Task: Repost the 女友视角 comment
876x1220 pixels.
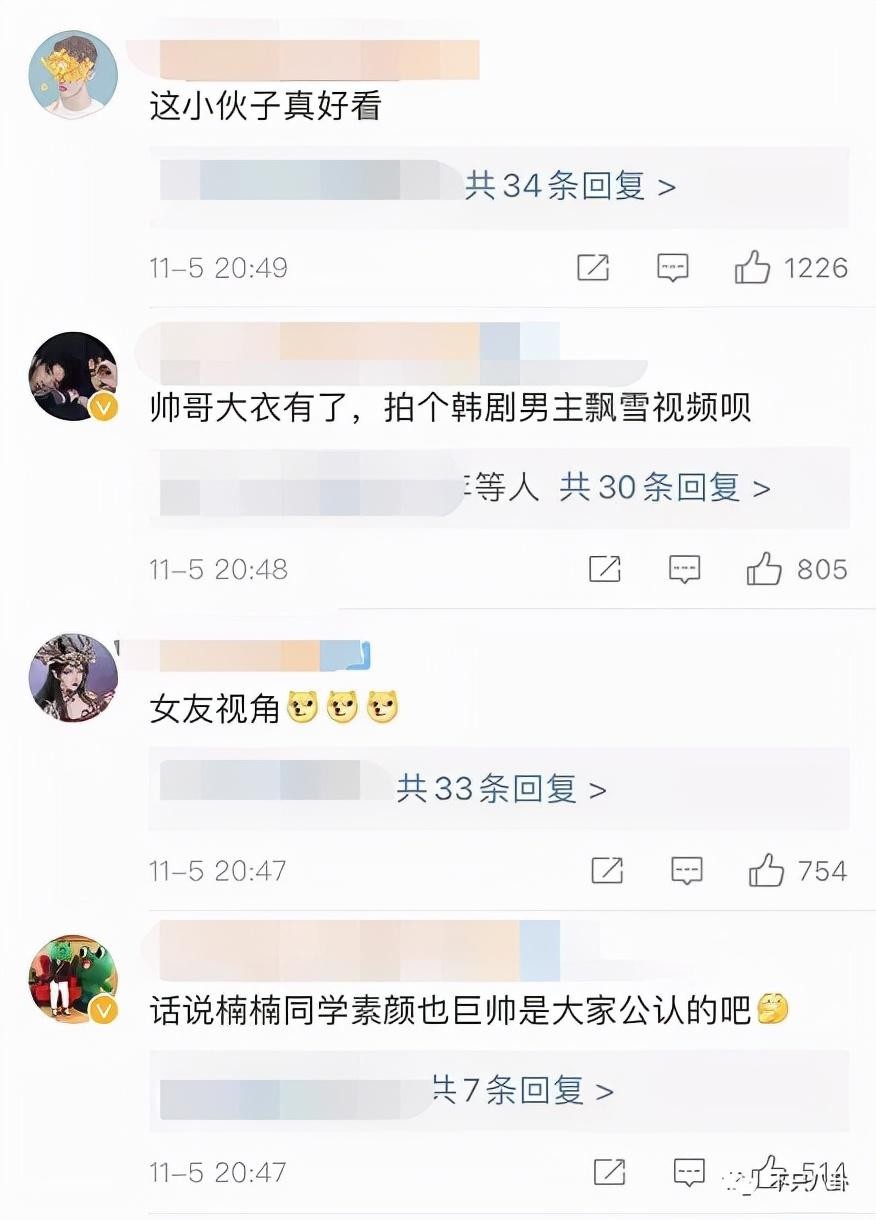Action: pyautogui.click(x=607, y=871)
